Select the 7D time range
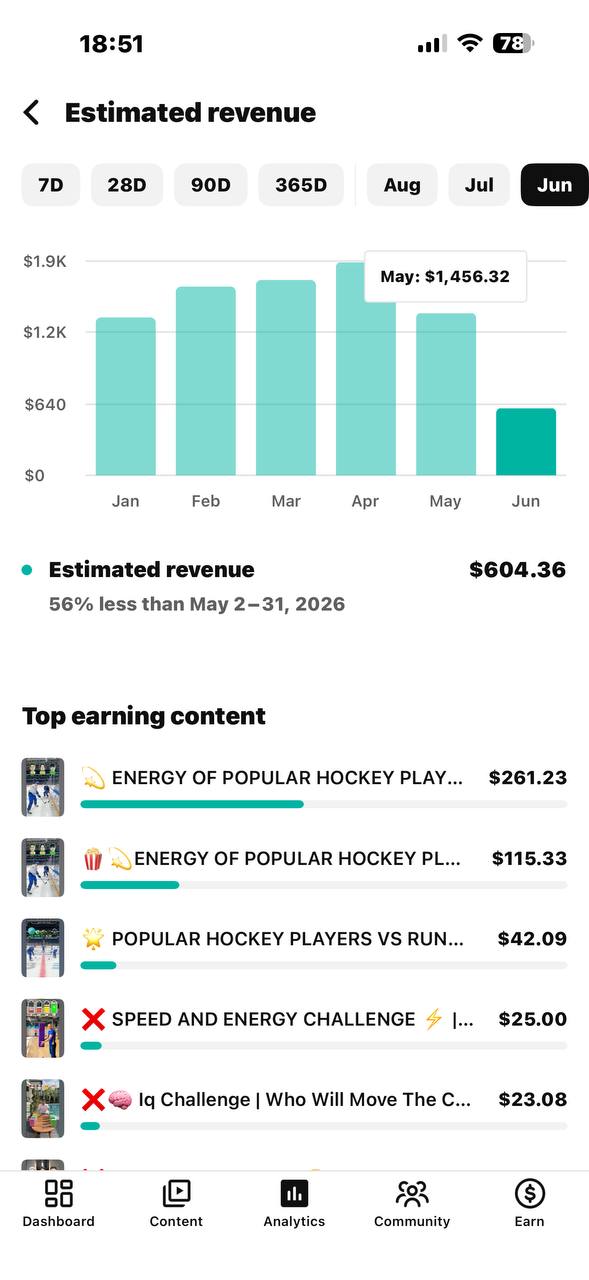The height and width of the screenshot is (1280, 589). point(51,185)
